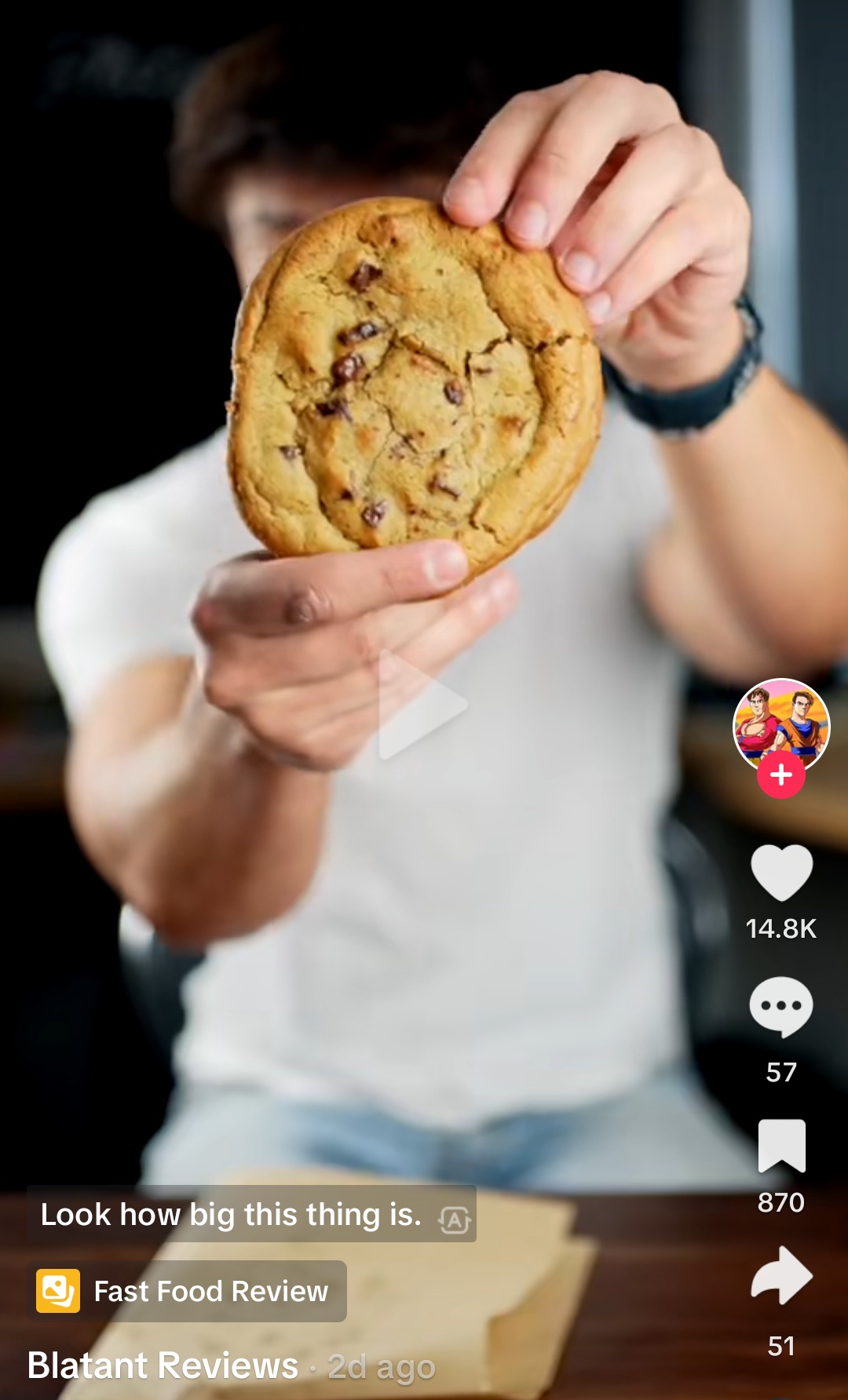Follow the creator with the plus button

[780, 775]
